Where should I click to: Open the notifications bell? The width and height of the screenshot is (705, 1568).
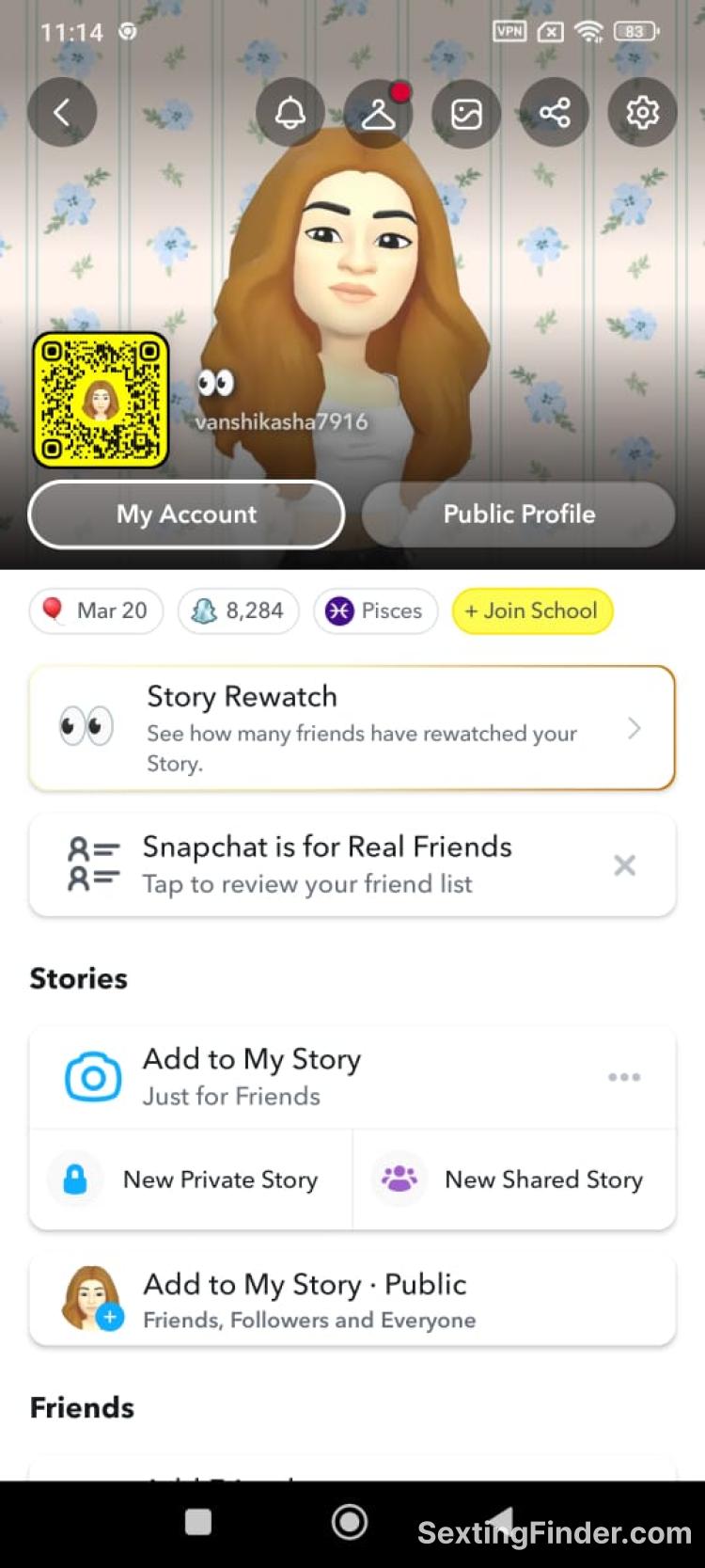pyautogui.click(x=290, y=113)
